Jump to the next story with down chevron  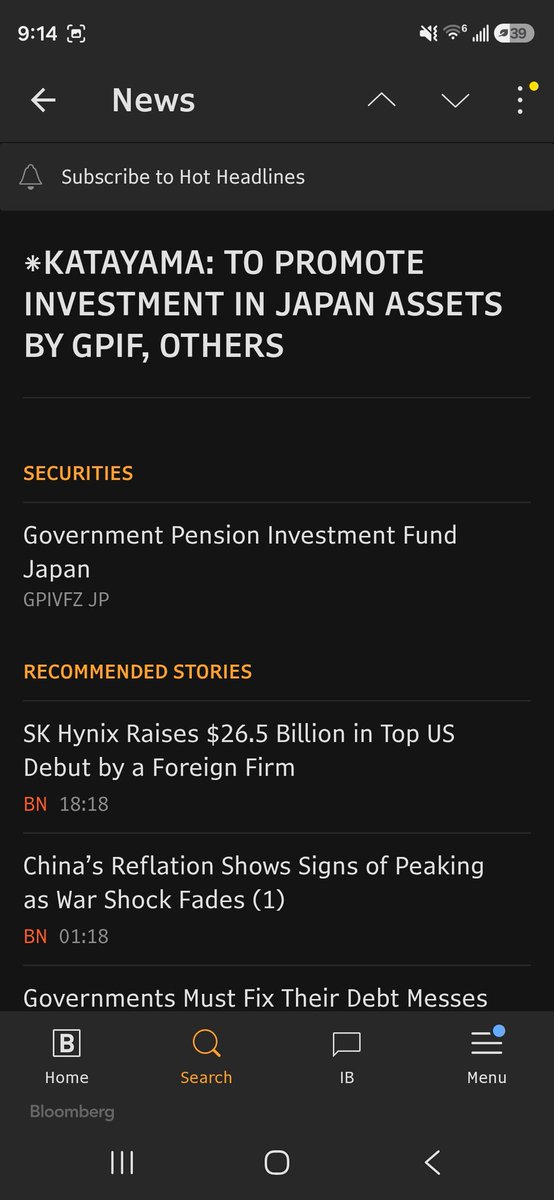[455, 100]
